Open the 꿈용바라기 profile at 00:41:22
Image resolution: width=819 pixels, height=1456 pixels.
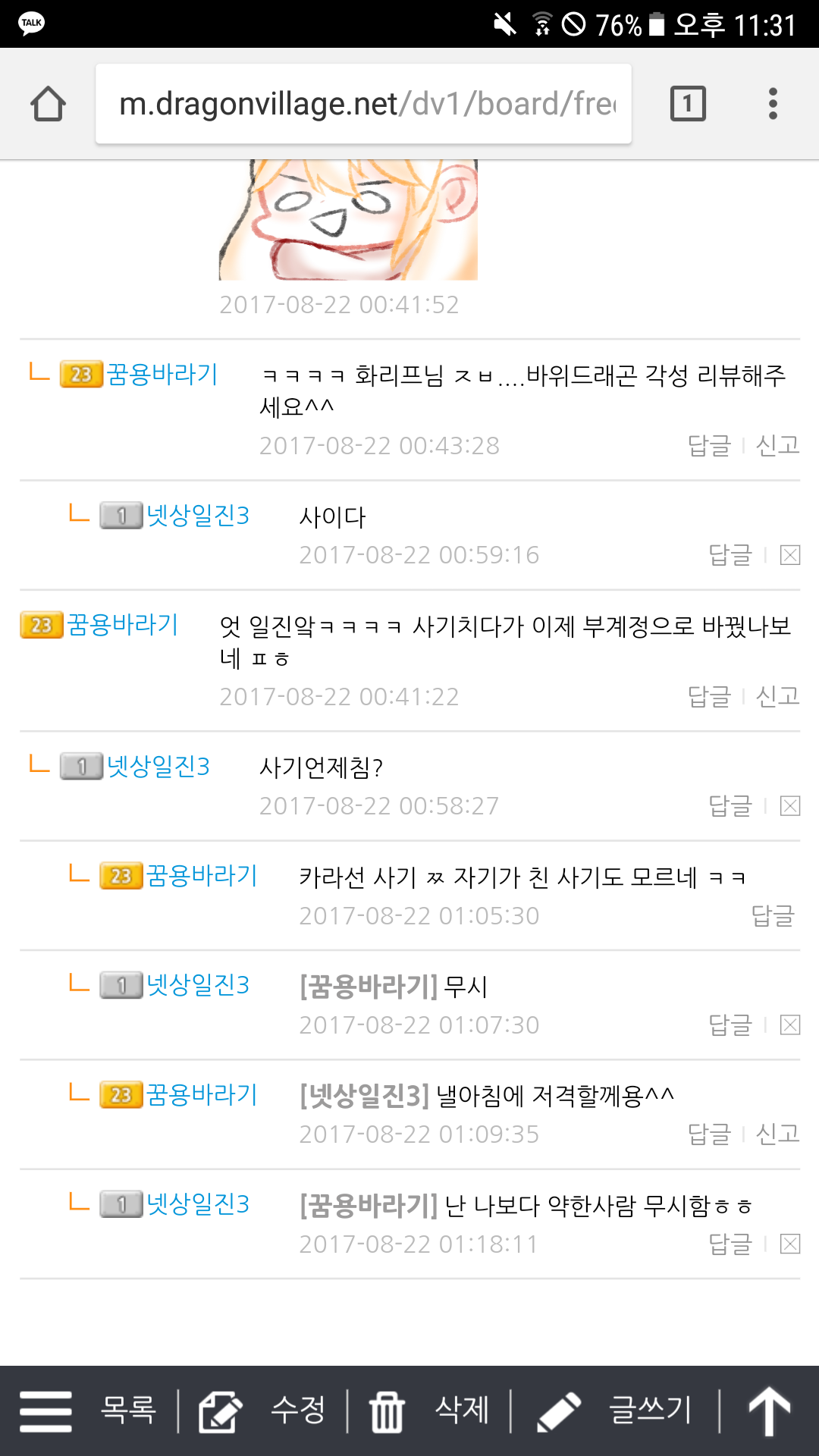[x=122, y=625]
